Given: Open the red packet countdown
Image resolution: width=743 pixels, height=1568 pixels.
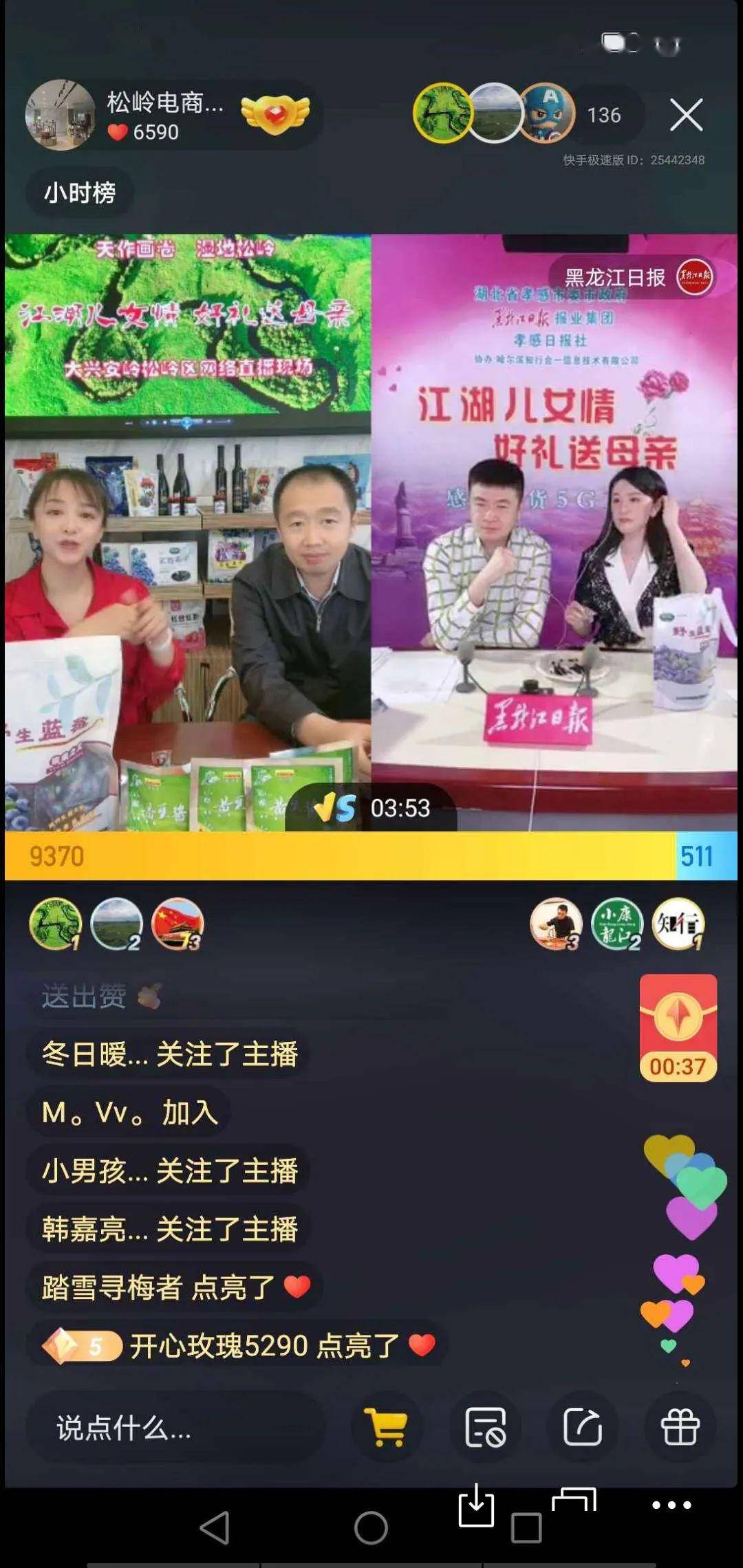Looking at the screenshot, I should (678, 1027).
